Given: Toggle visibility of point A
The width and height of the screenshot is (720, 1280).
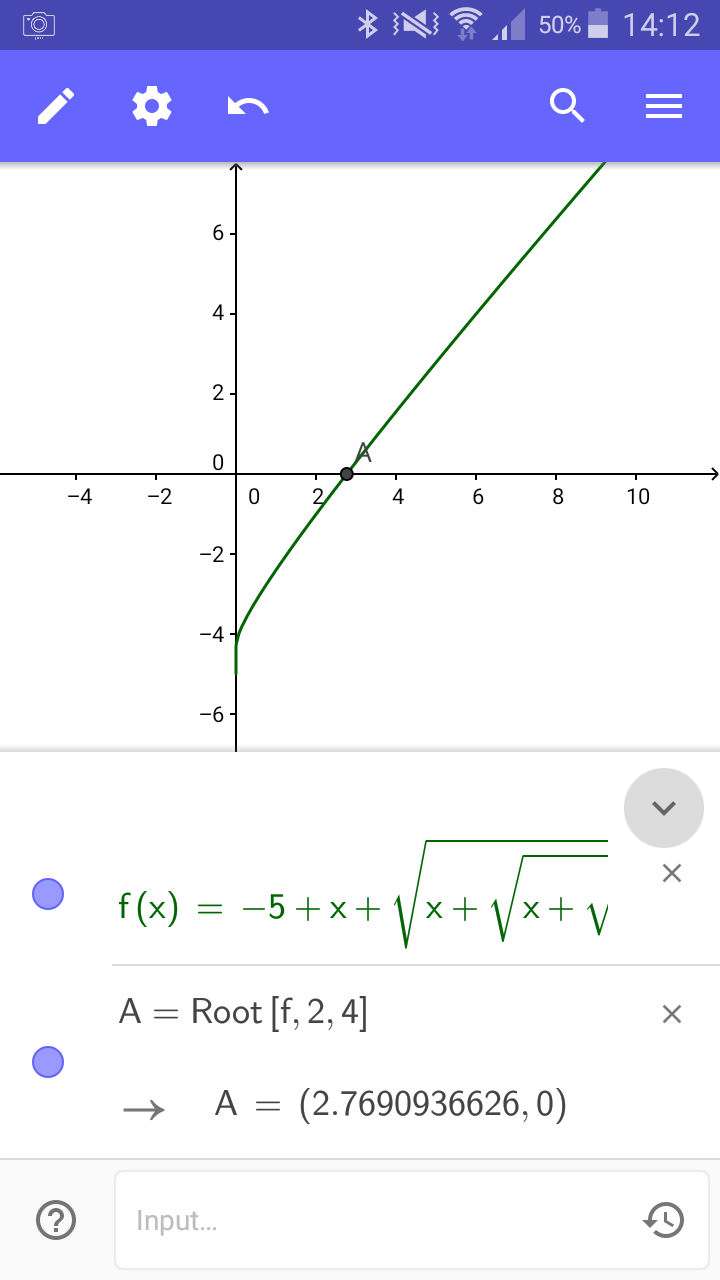Looking at the screenshot, I should click(48, 1061).
